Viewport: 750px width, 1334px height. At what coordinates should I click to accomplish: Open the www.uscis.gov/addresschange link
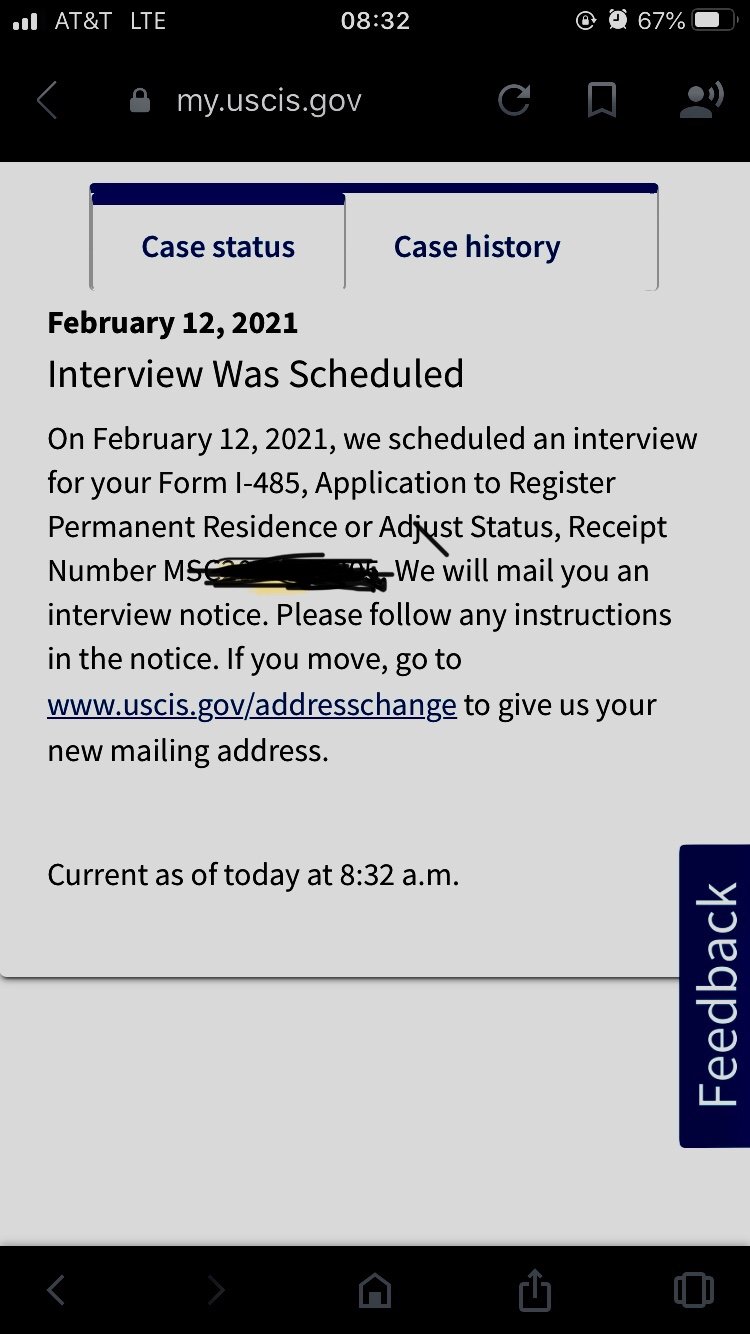(252, 705)
